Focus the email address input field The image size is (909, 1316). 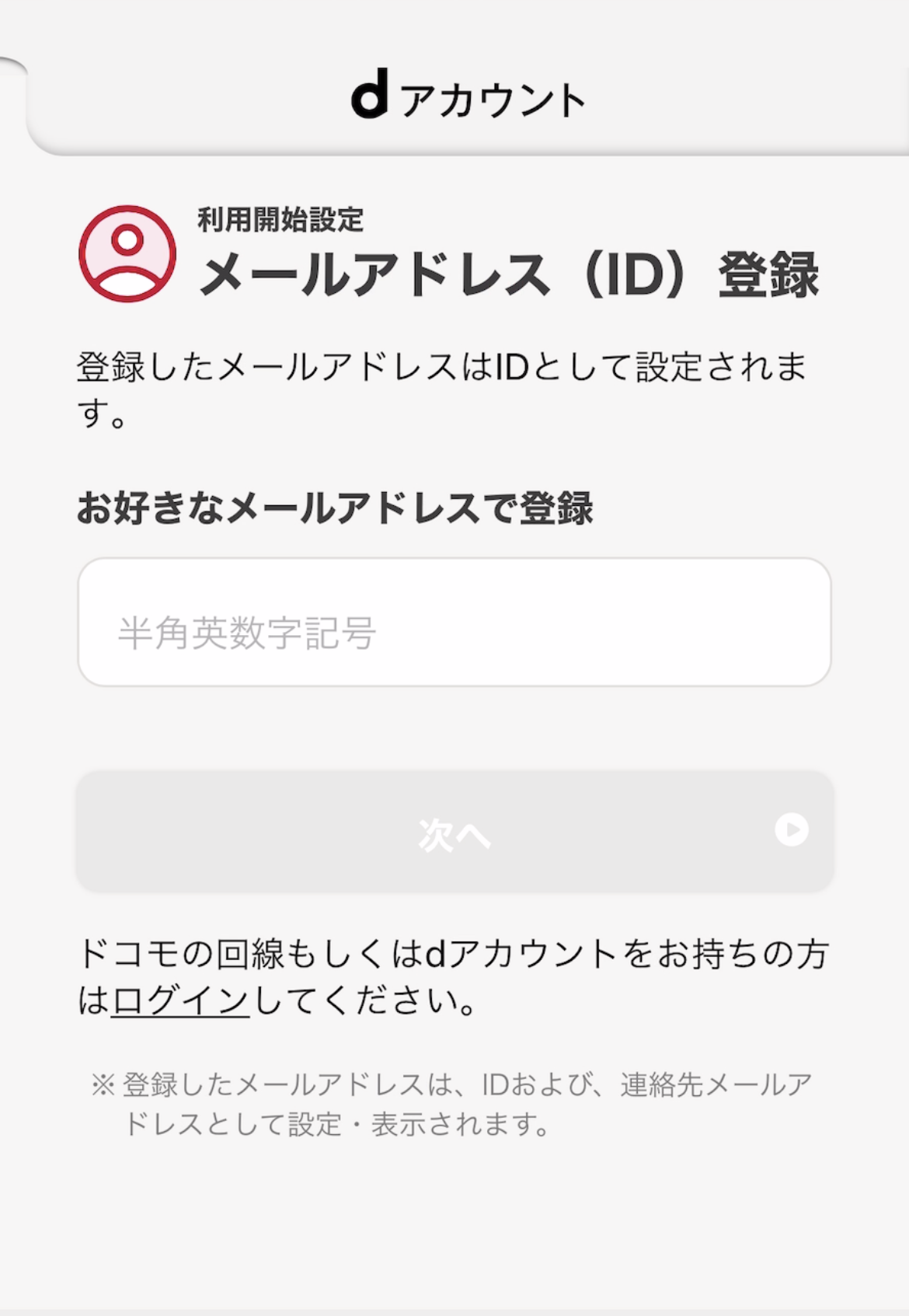point(454,622)
